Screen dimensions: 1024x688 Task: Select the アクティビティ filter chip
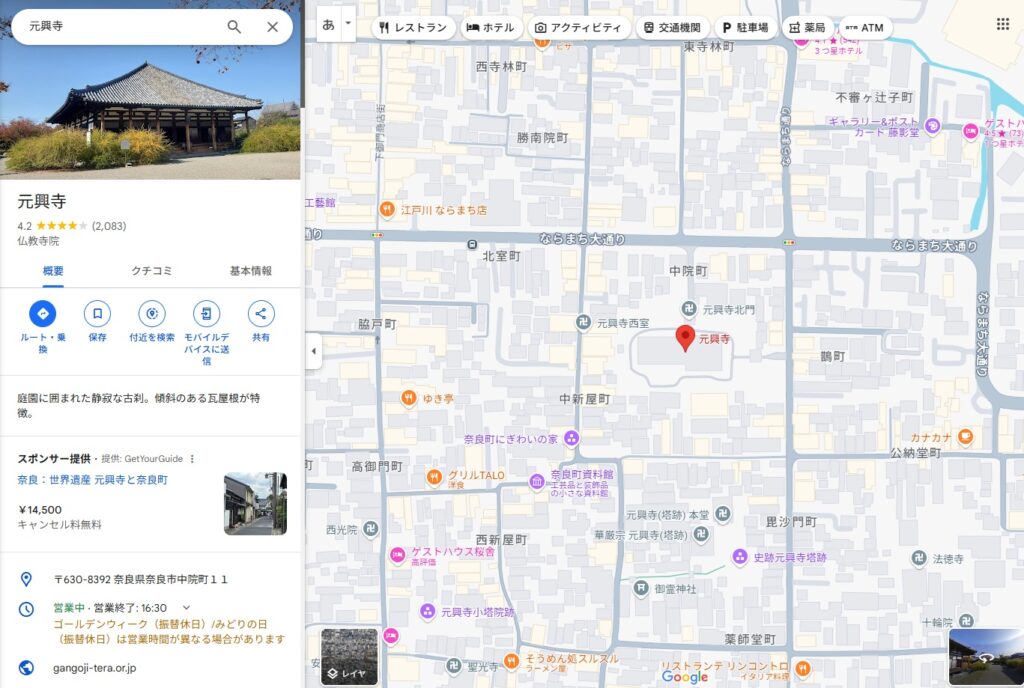(577, 28)
